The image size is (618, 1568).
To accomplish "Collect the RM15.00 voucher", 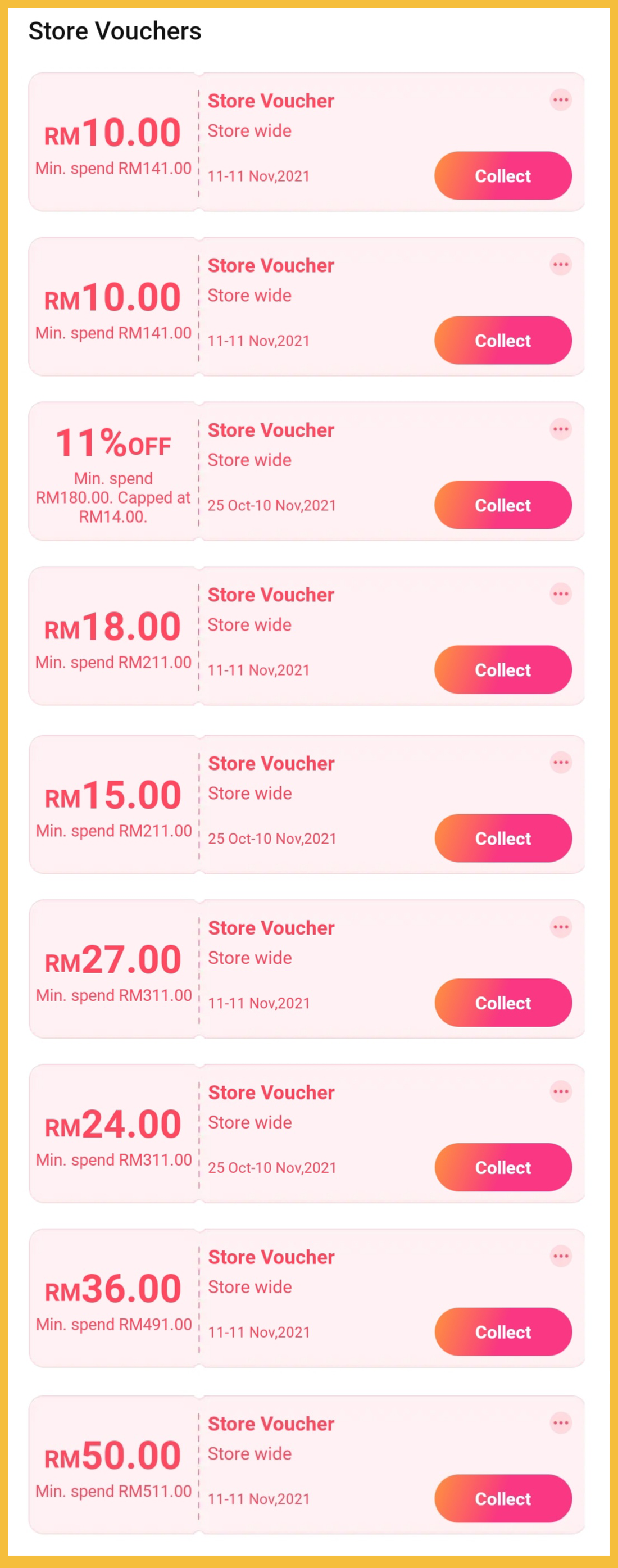I will tap(502, 838).
